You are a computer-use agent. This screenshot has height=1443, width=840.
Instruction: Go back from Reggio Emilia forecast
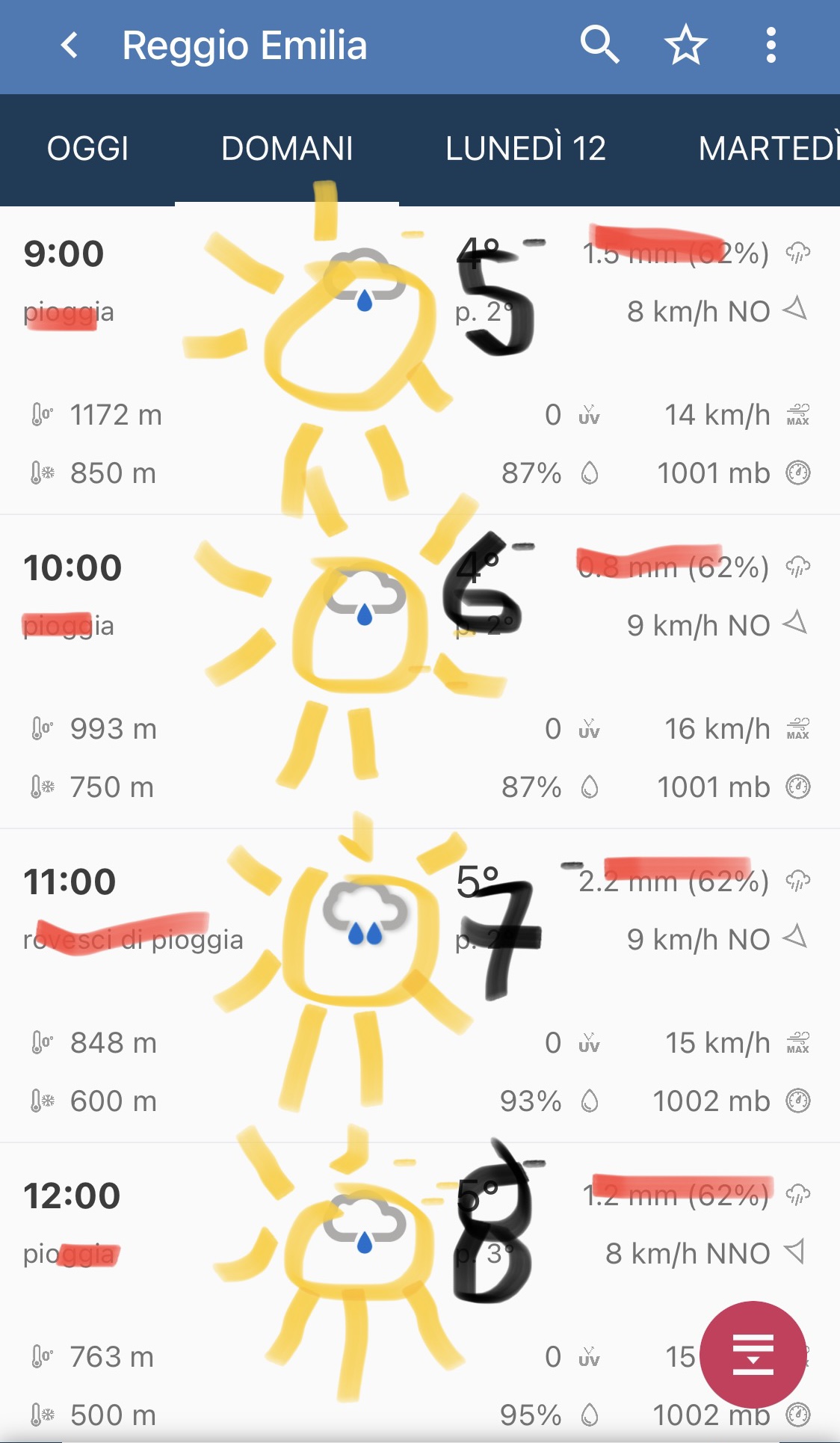[70, 46]
